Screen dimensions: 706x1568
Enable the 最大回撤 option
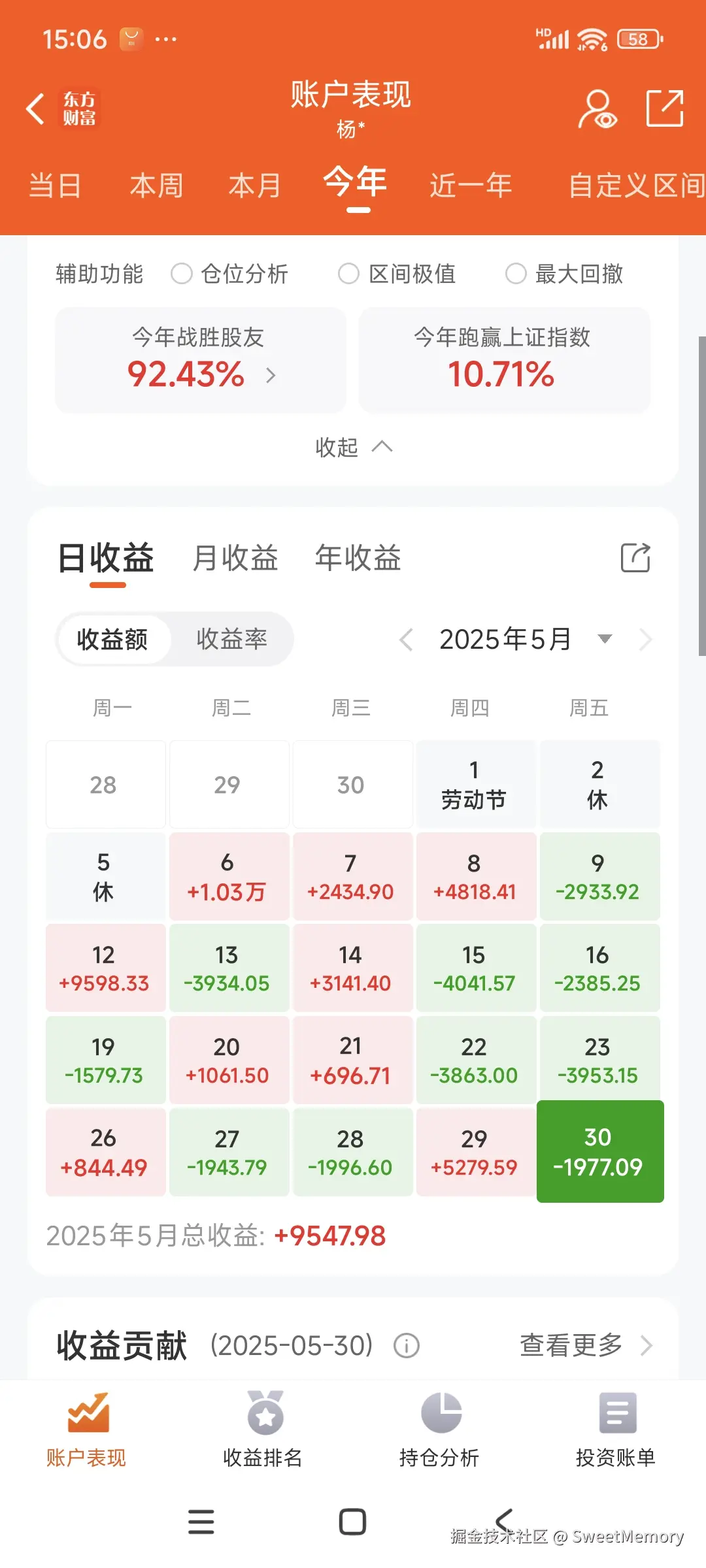click(516, 274)
